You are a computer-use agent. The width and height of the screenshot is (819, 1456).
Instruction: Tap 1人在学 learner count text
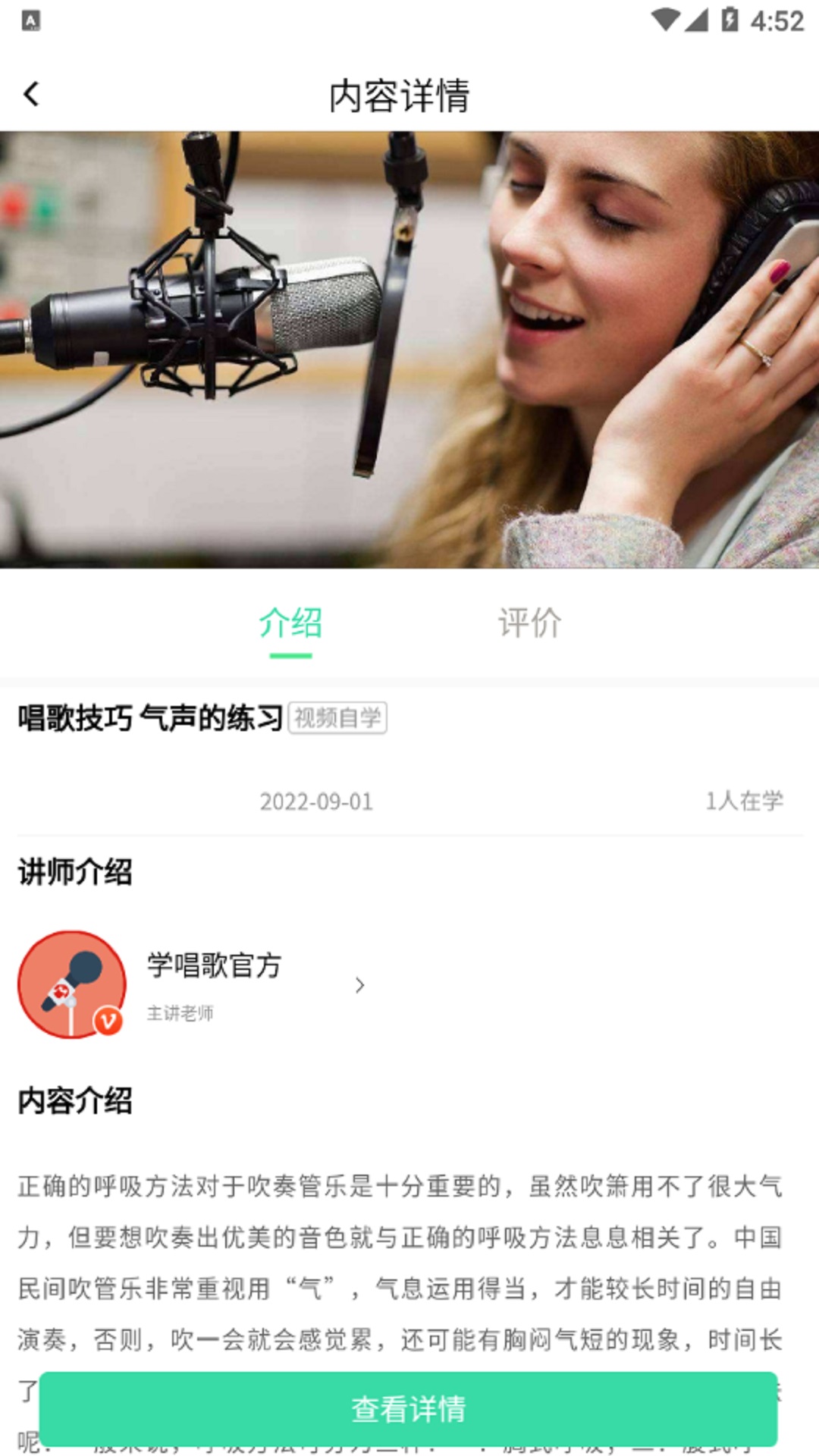click(x=745, y=800)
